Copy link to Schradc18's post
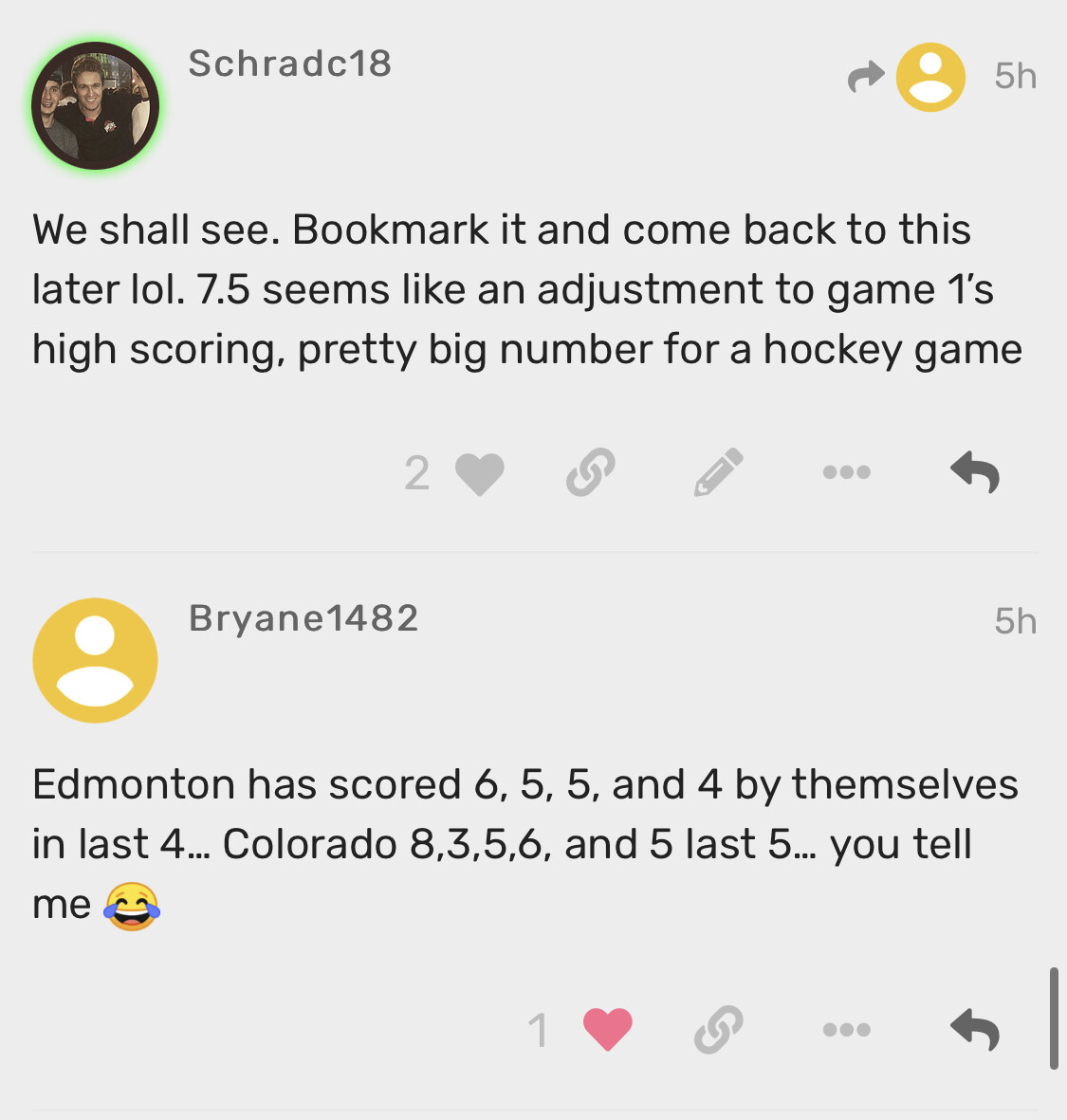Image resolution: width=1067 pixels, height=1120 pixels. (590, 472)
